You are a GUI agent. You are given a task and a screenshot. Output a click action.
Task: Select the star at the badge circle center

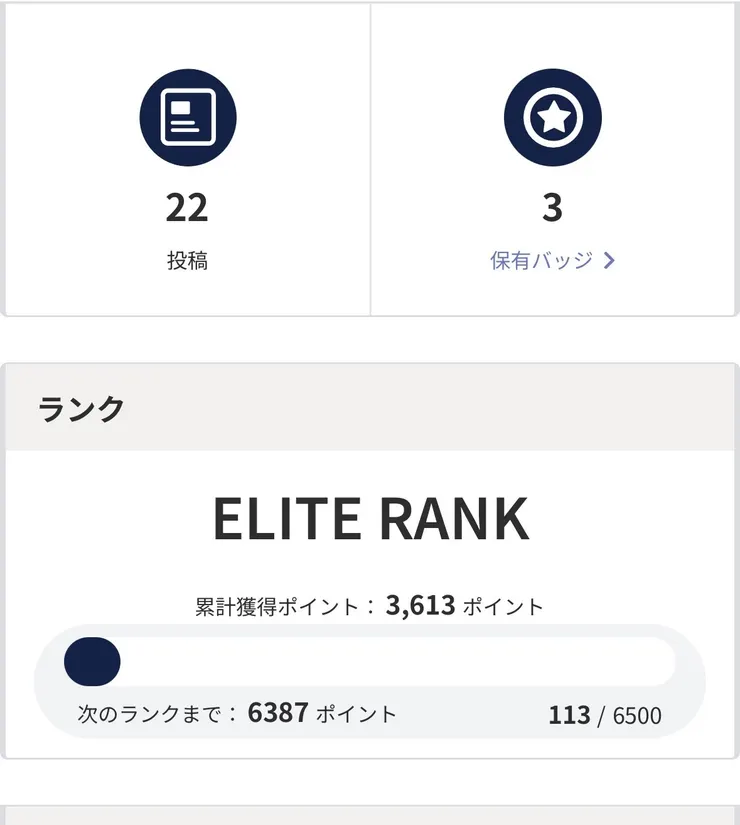(553, 116)
